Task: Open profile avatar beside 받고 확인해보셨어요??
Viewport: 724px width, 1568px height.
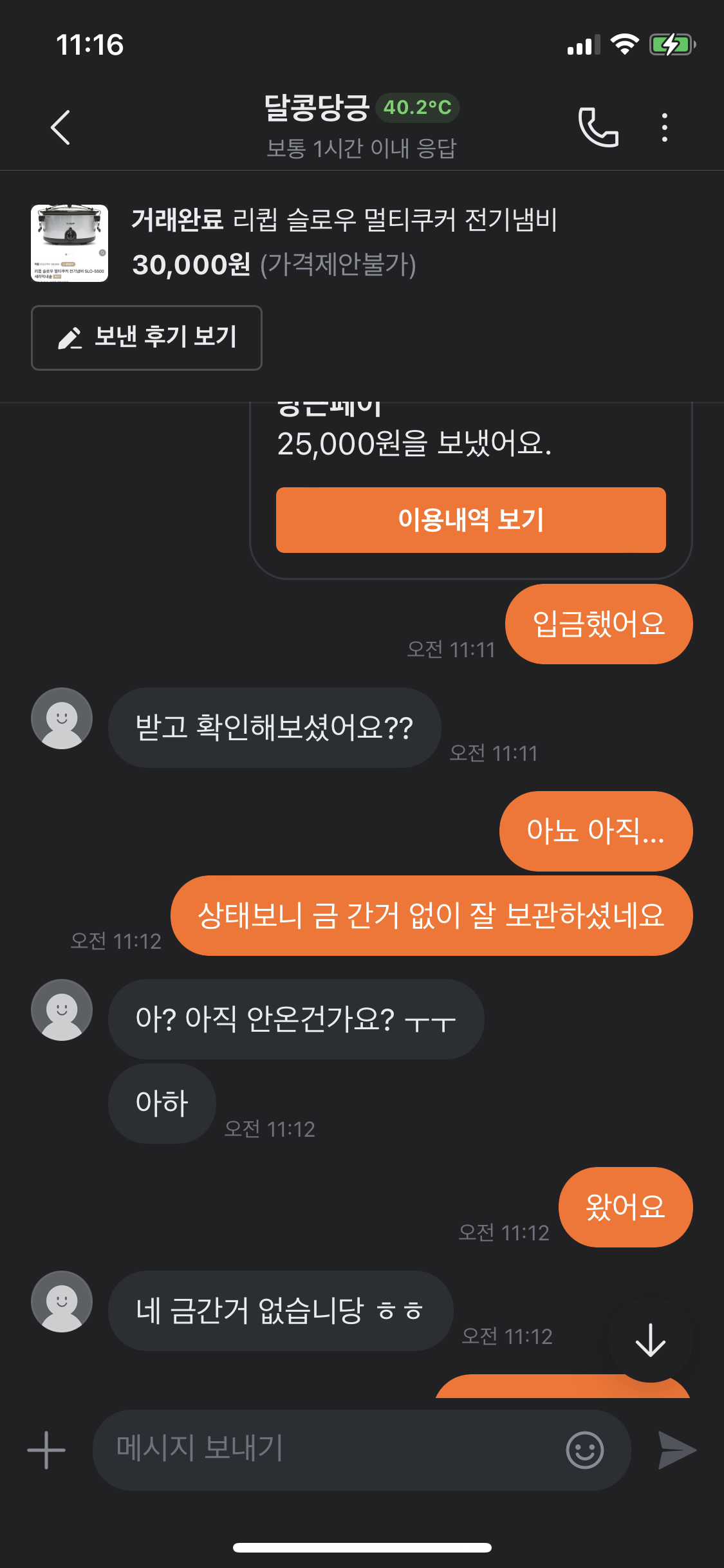Action: point(62,718)
